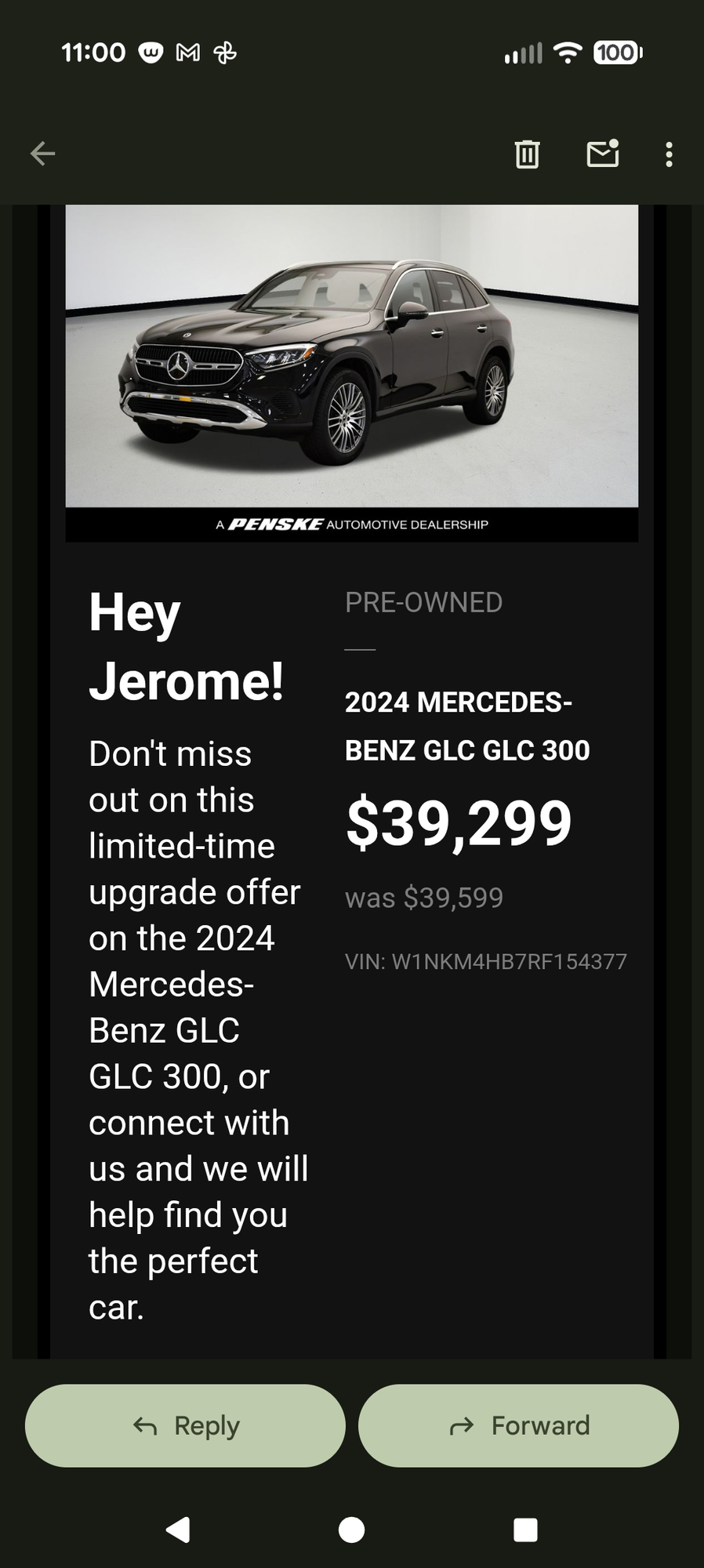The height and width of the screenshot is (1568, 704).
Task: Reply to this email
Action: (185, 1425)
